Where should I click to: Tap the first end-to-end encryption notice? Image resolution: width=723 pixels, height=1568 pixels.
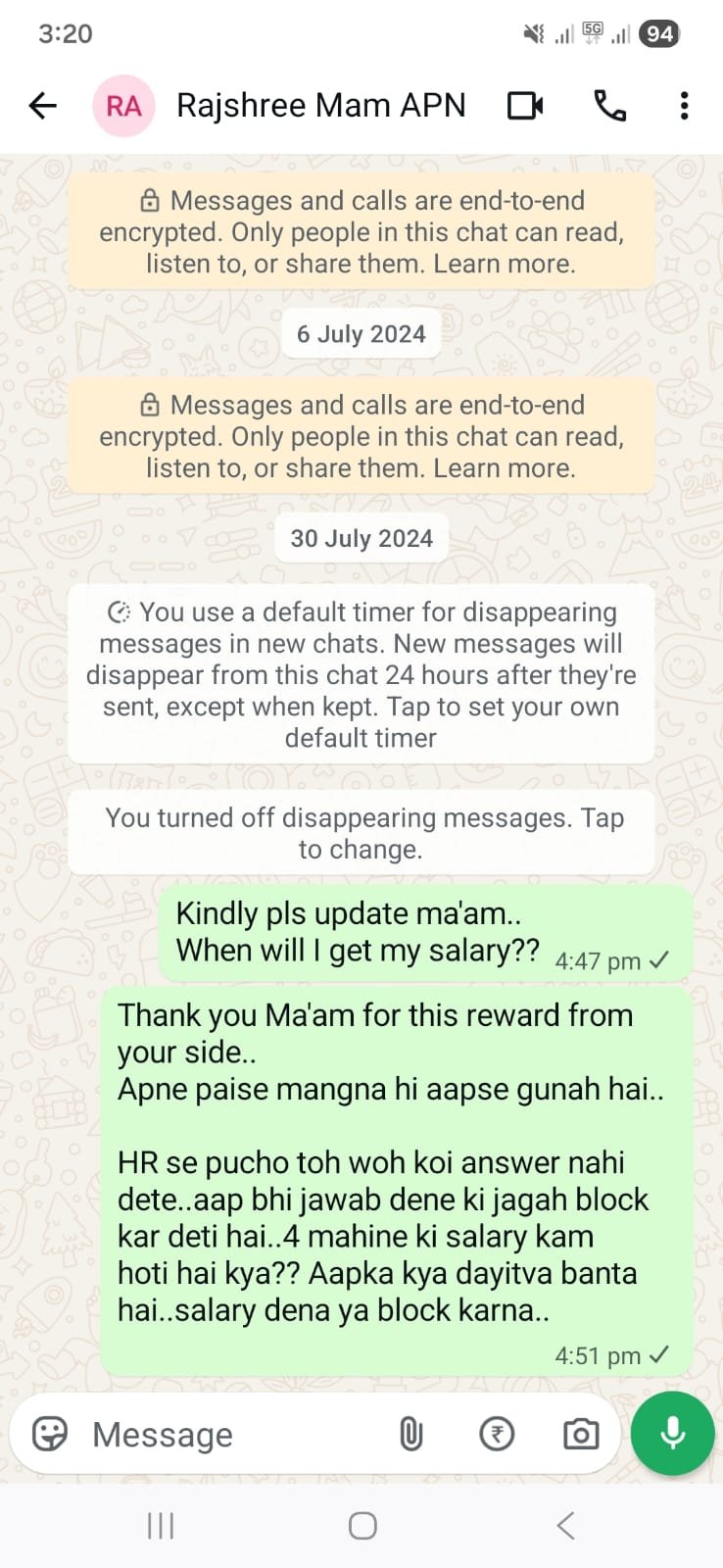(x=361, y=232)
